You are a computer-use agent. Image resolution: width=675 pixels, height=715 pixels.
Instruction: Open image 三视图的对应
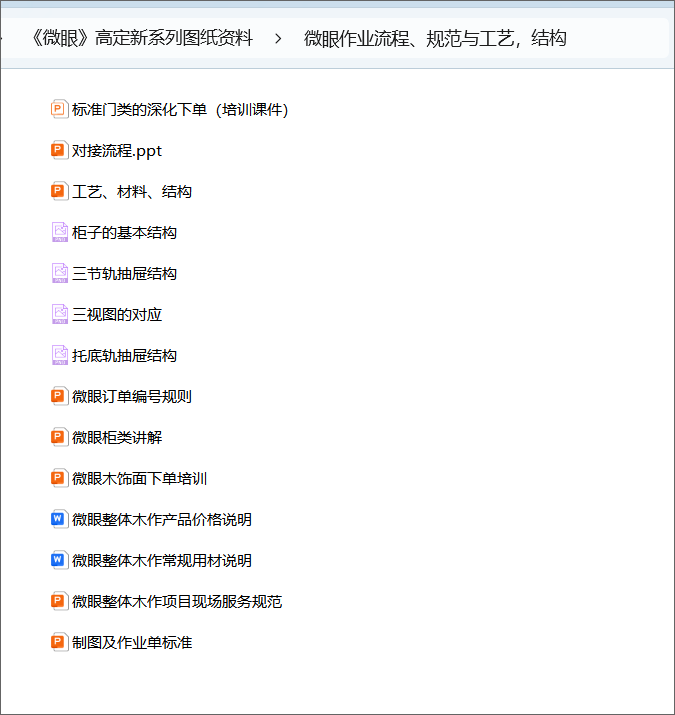(116, 315)
